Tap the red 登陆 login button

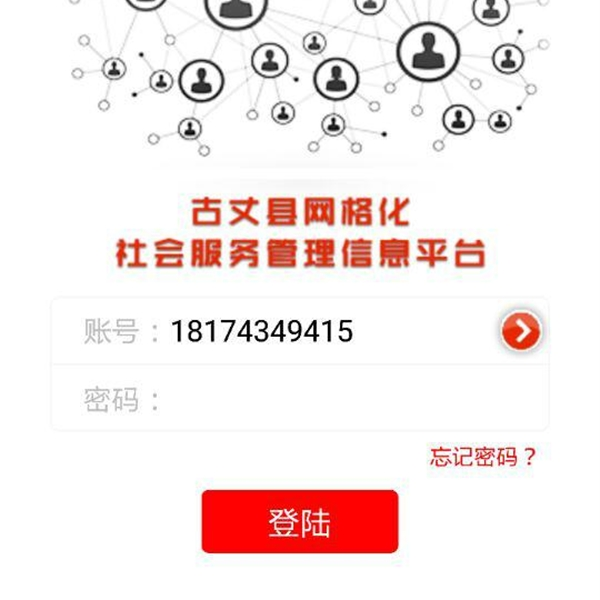pos(299,522)
